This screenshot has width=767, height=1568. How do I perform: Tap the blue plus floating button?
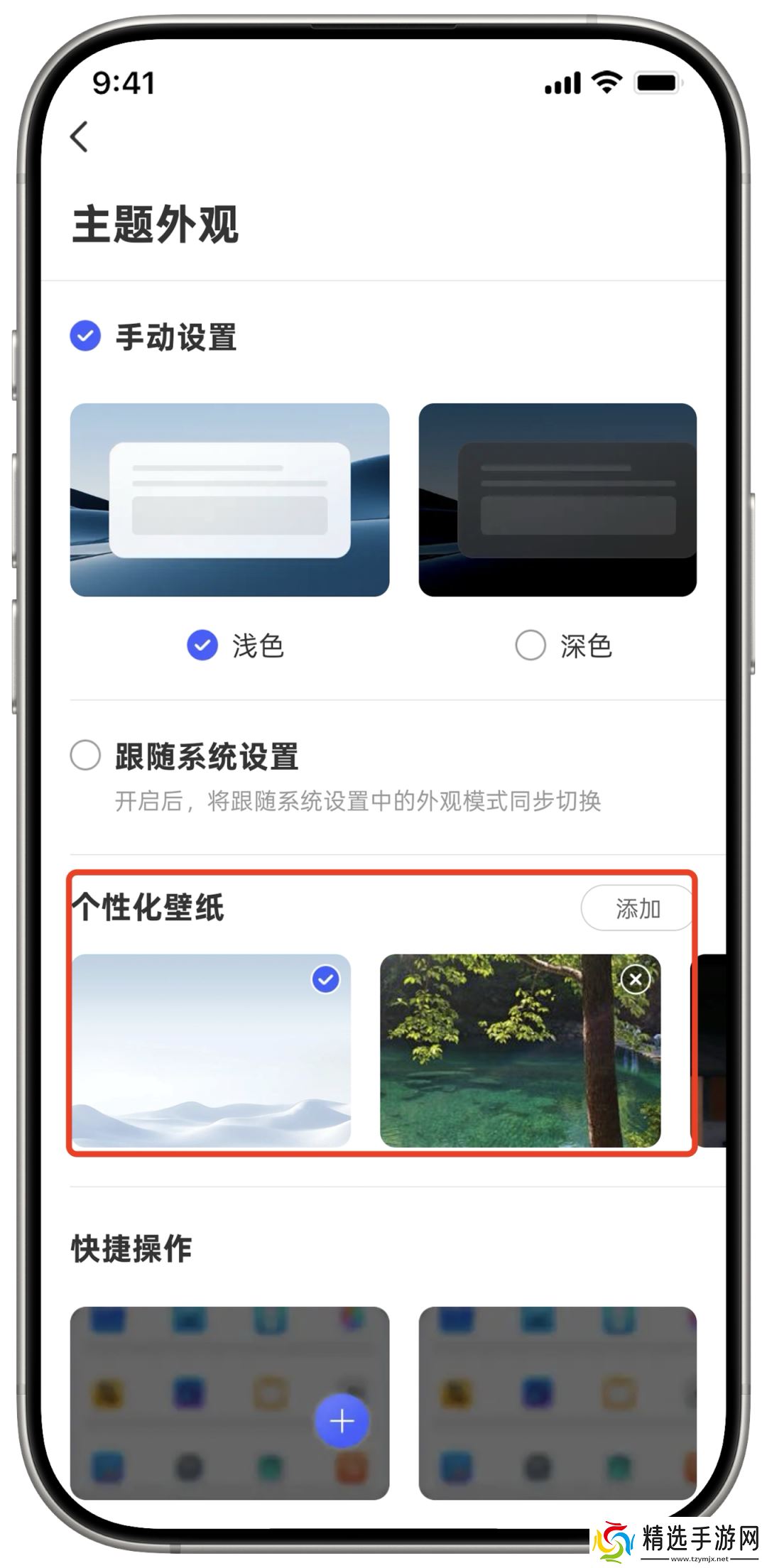click(342, 1422)
